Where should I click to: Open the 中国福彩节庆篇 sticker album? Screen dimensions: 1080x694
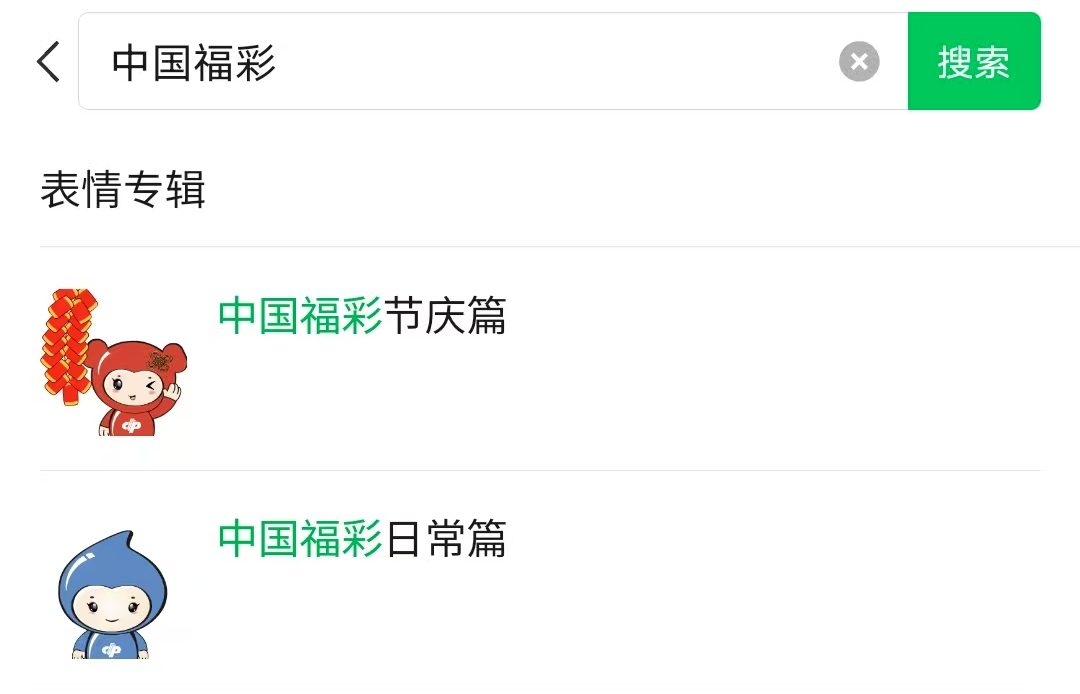pos(362,317)
